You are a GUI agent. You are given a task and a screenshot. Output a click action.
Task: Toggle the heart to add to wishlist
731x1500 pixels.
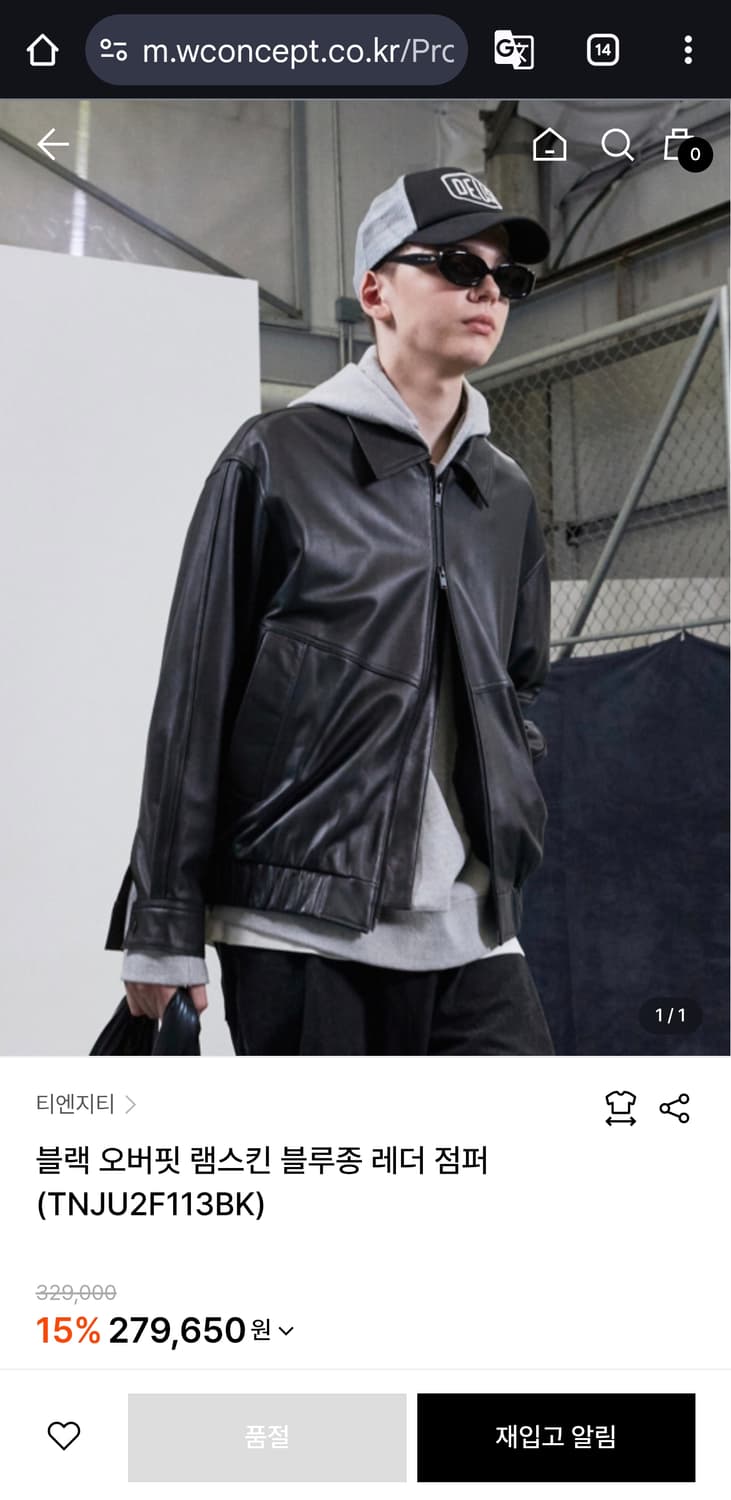[65, 1436]
